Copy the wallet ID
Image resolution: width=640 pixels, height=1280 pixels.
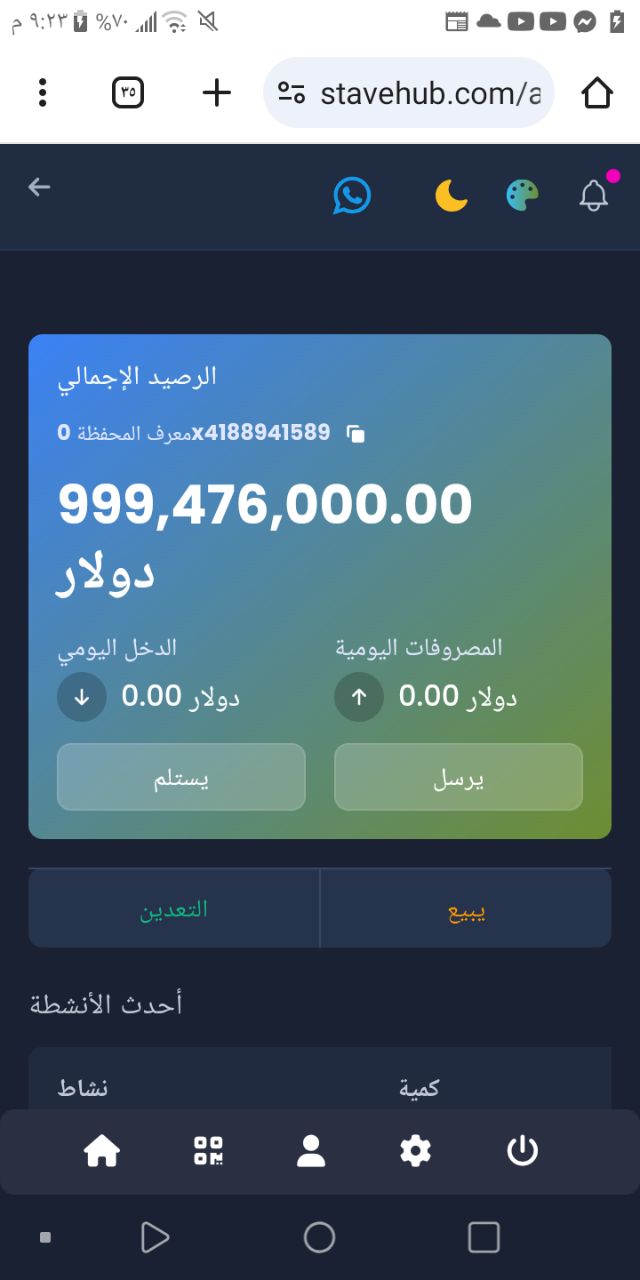tap(356, 434)
